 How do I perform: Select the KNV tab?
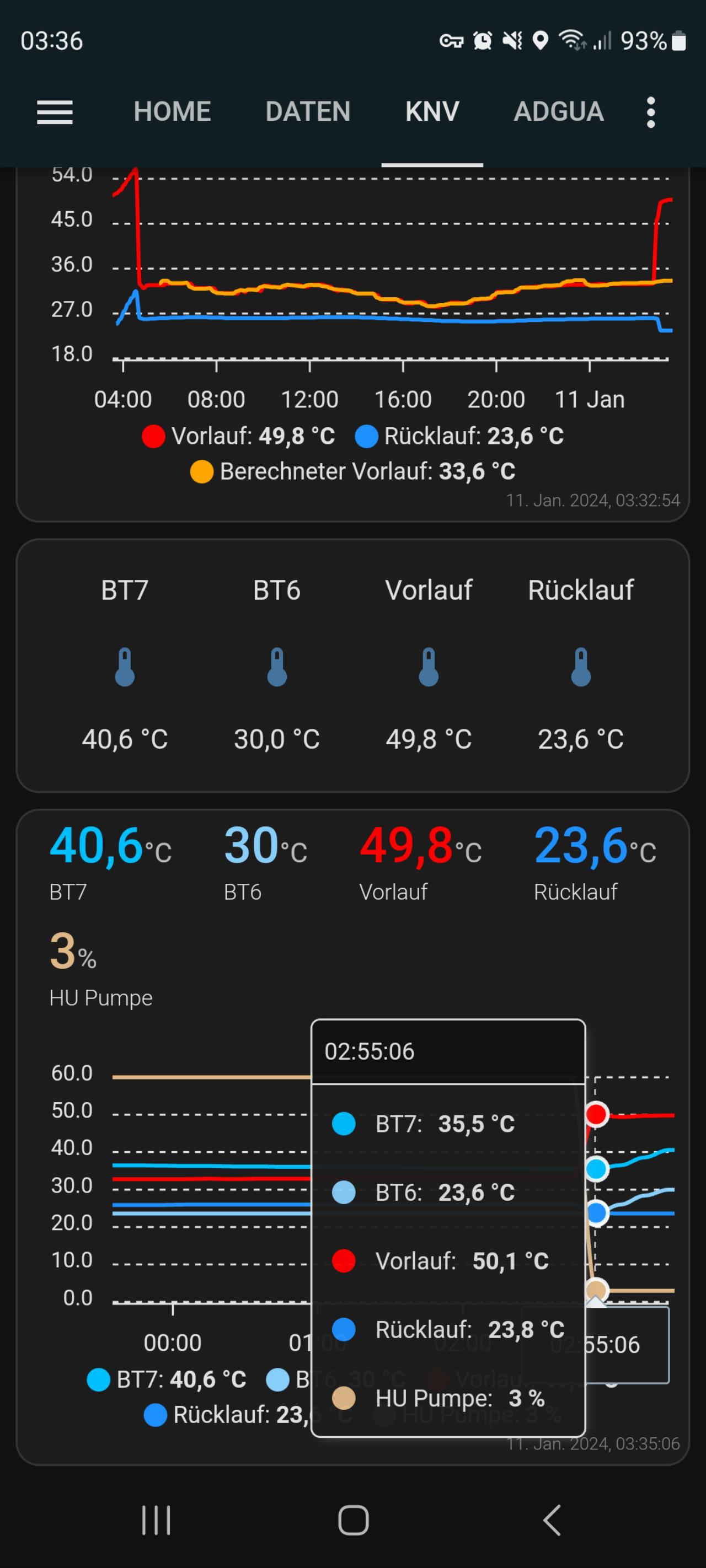pyautogui.click(x=432, y=112)
